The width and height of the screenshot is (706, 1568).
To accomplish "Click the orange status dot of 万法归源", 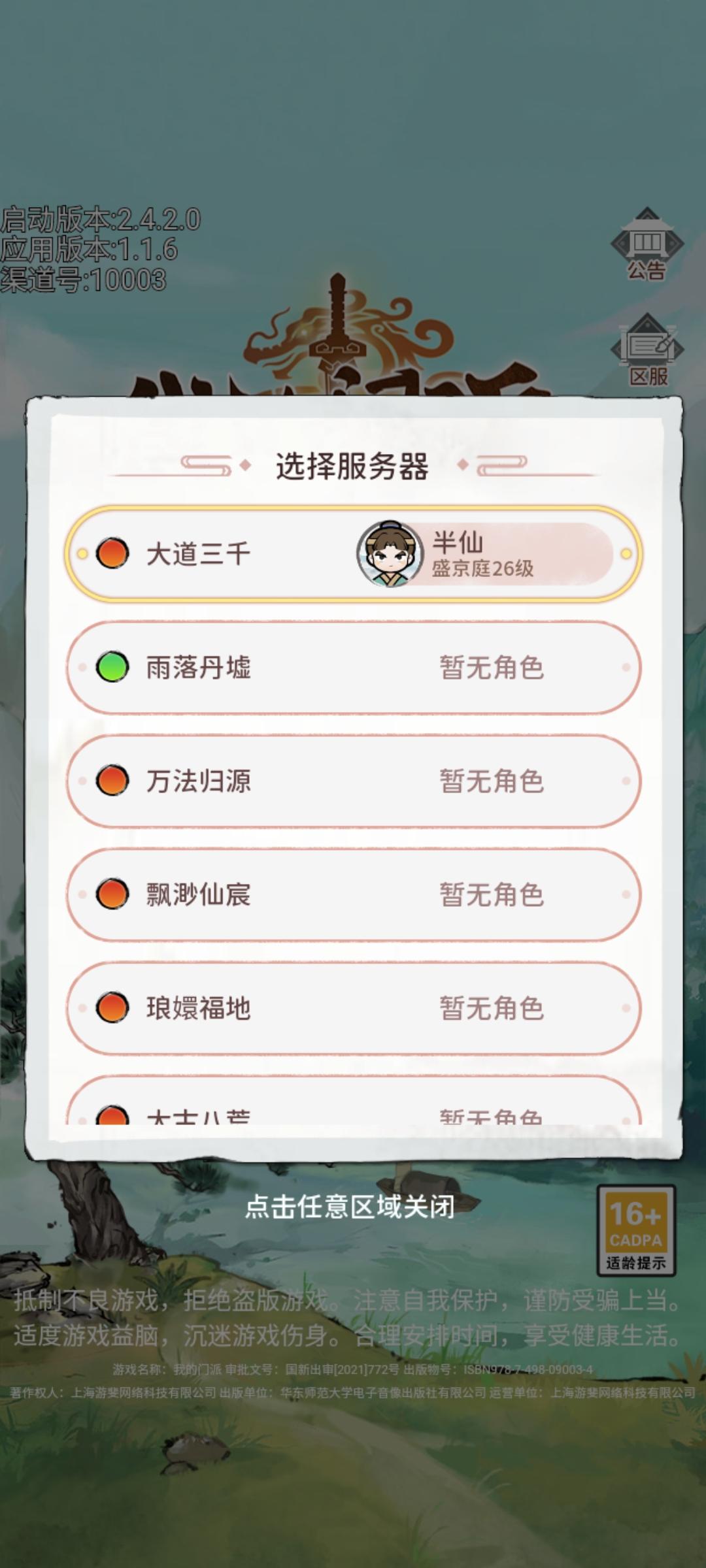I will coord(115,781).
